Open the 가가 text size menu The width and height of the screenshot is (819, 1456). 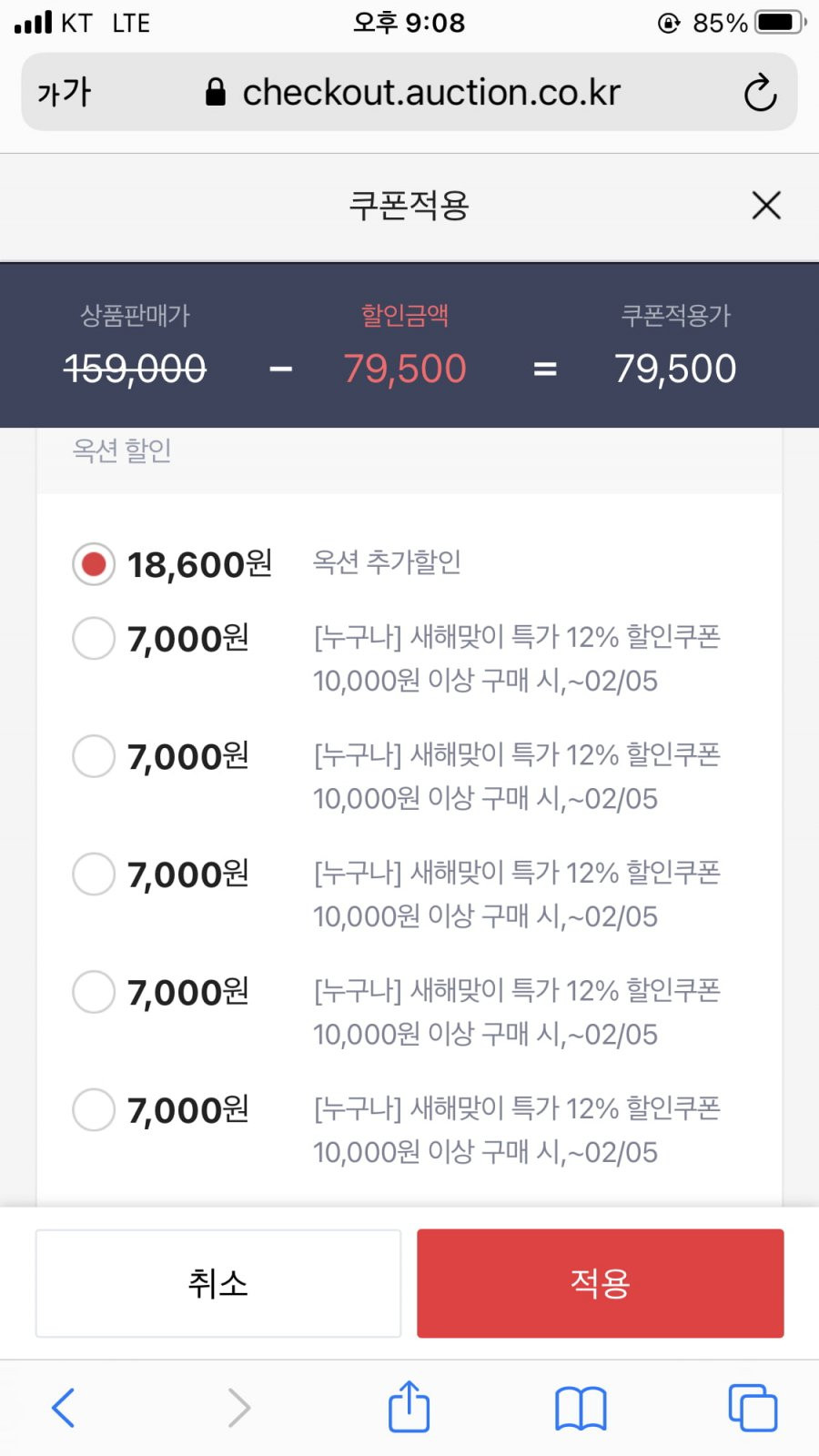pos(64,93)
